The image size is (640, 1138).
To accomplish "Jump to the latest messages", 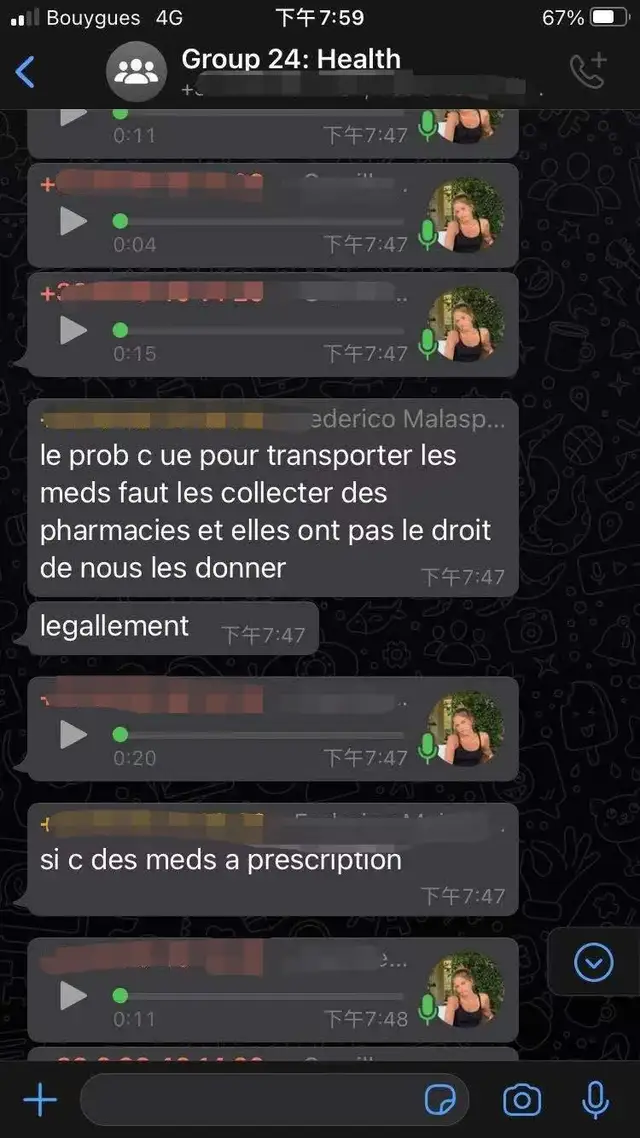I will pyautogui.click(x=594, y=963).
